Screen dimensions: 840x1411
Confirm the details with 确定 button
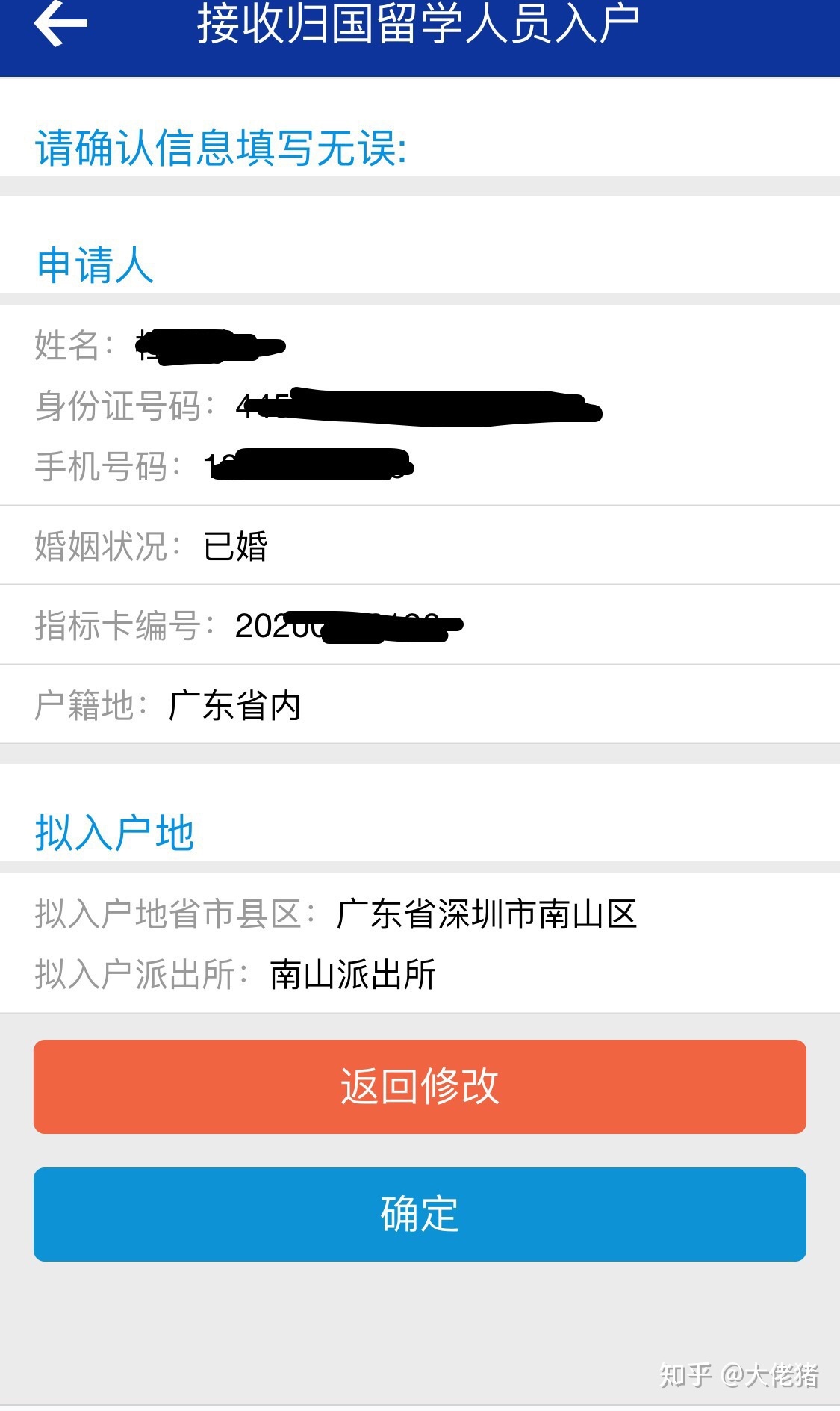(420, 1215)
